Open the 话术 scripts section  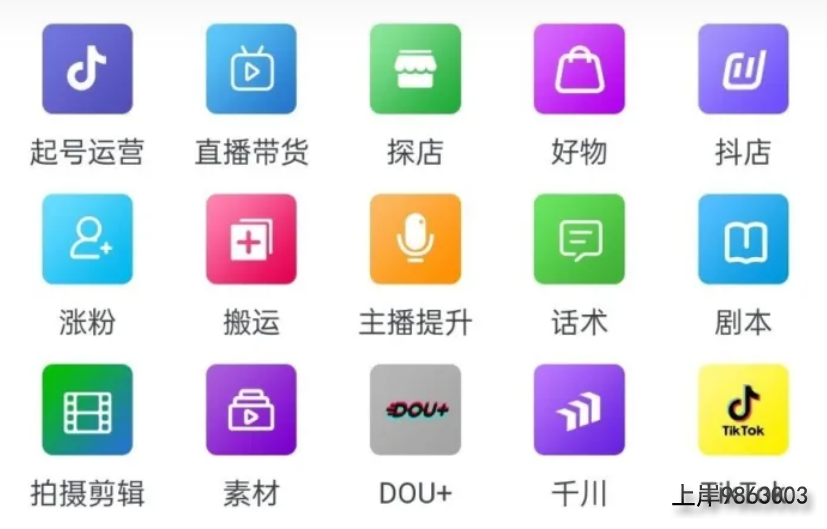tap(579, 239)
